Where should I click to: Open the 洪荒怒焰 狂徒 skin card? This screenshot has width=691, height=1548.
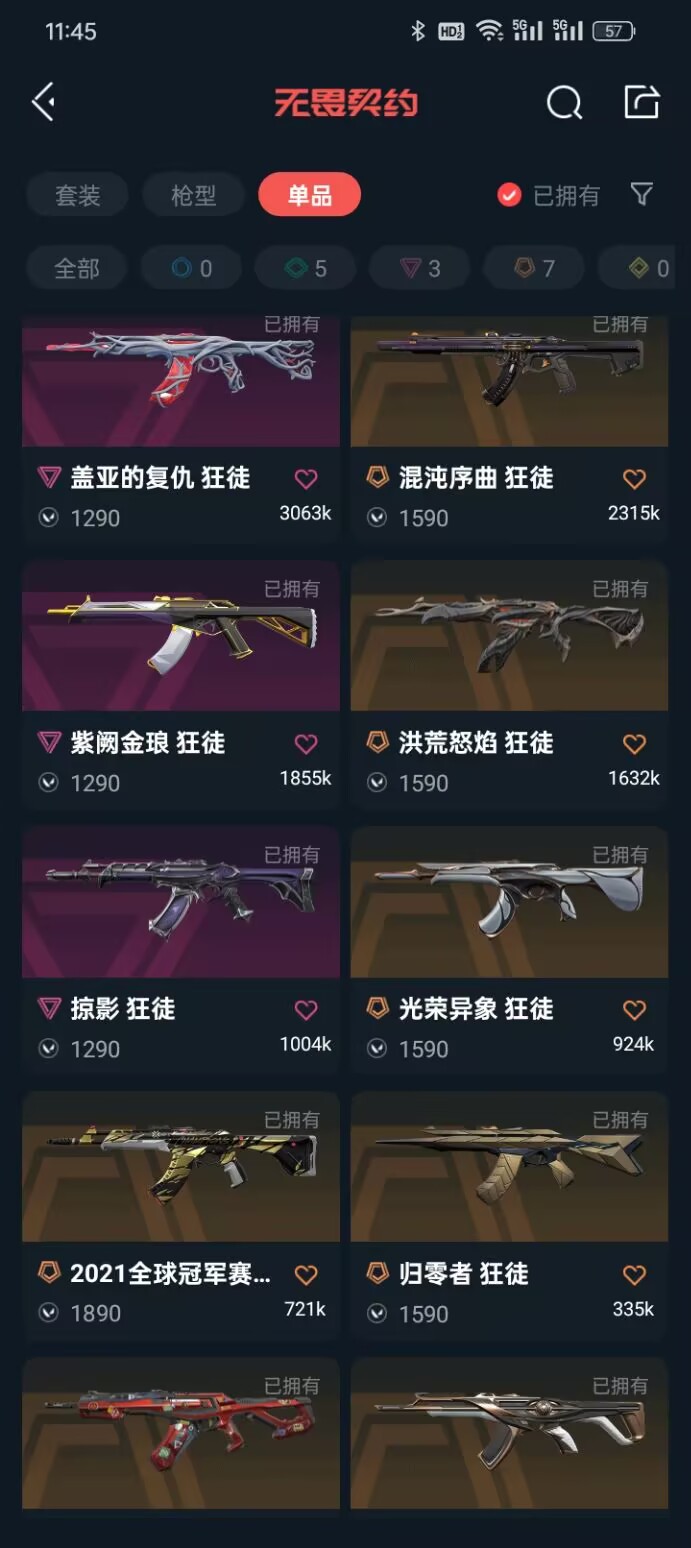click(x=509, y=683)
